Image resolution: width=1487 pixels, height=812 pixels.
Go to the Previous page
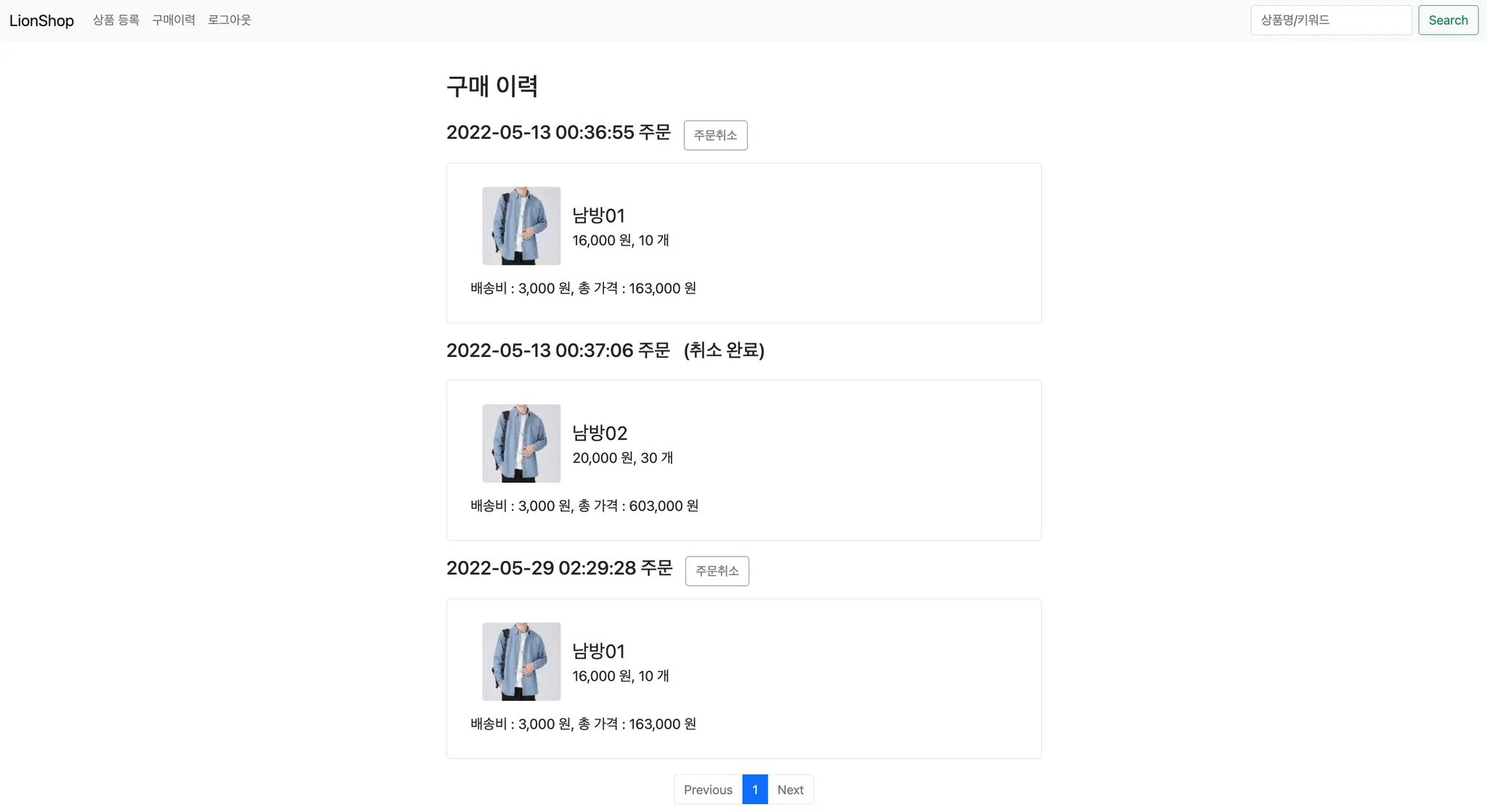(708, 790)
